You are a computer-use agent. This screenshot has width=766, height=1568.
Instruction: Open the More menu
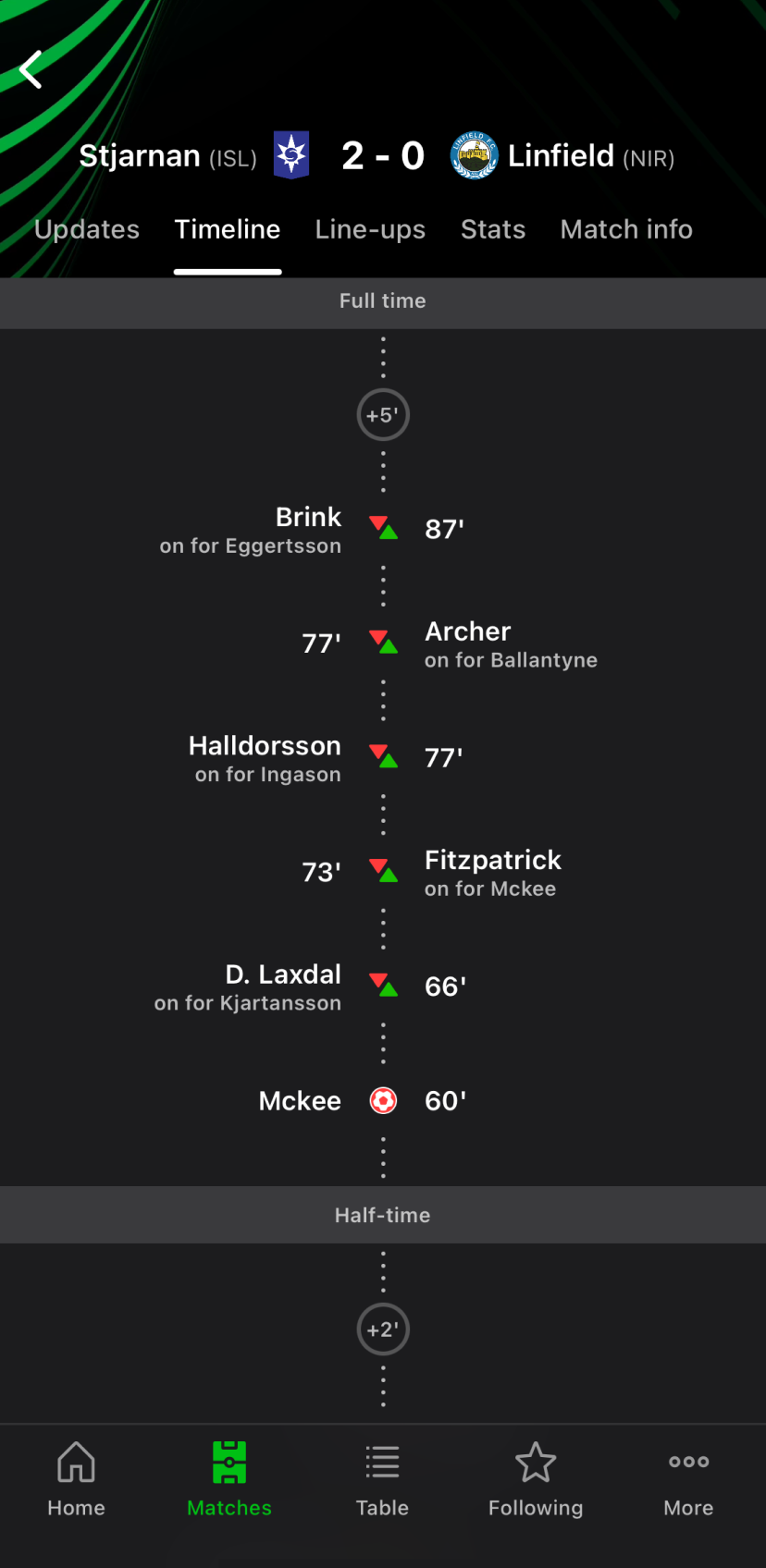688,1479
